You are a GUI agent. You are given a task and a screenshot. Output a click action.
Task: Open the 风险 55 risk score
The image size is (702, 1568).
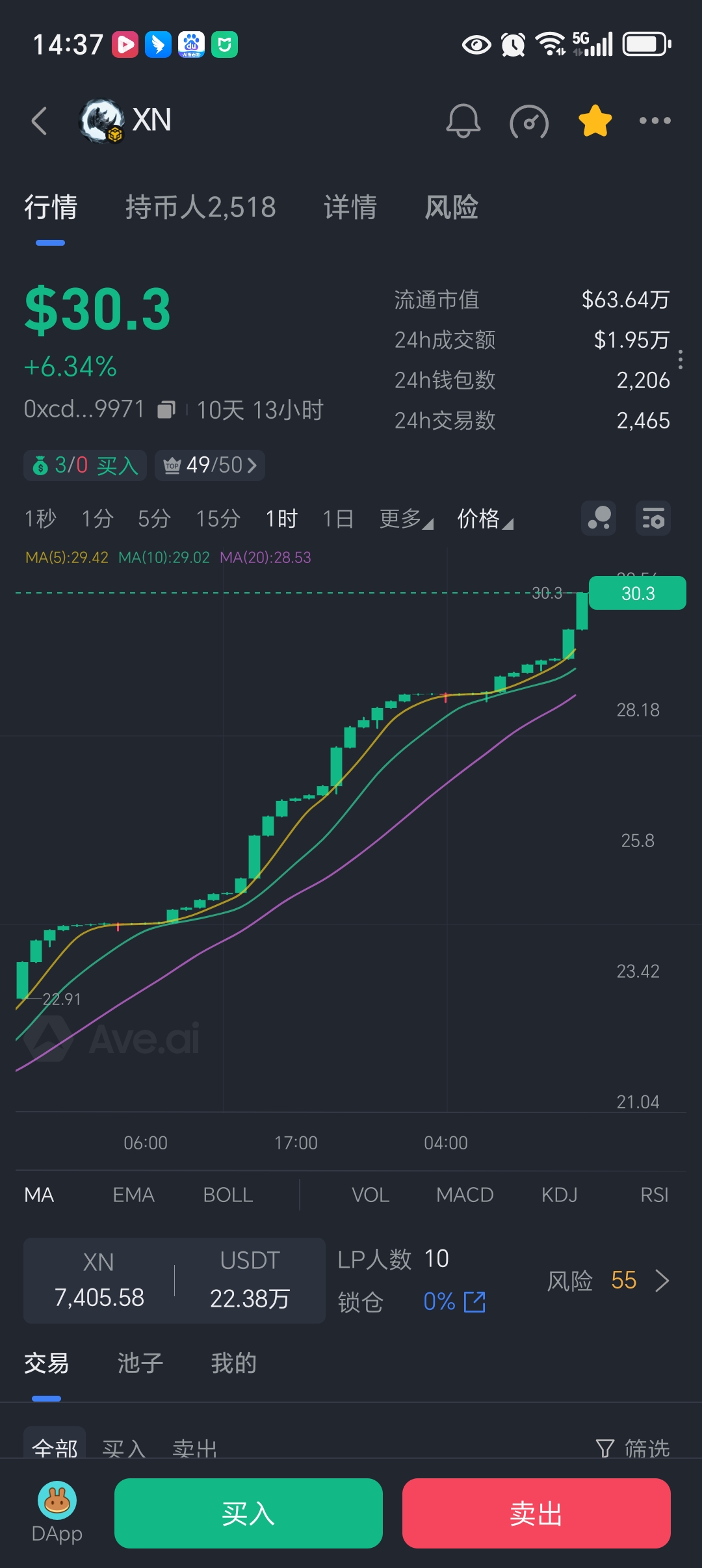pos(608,1281)
